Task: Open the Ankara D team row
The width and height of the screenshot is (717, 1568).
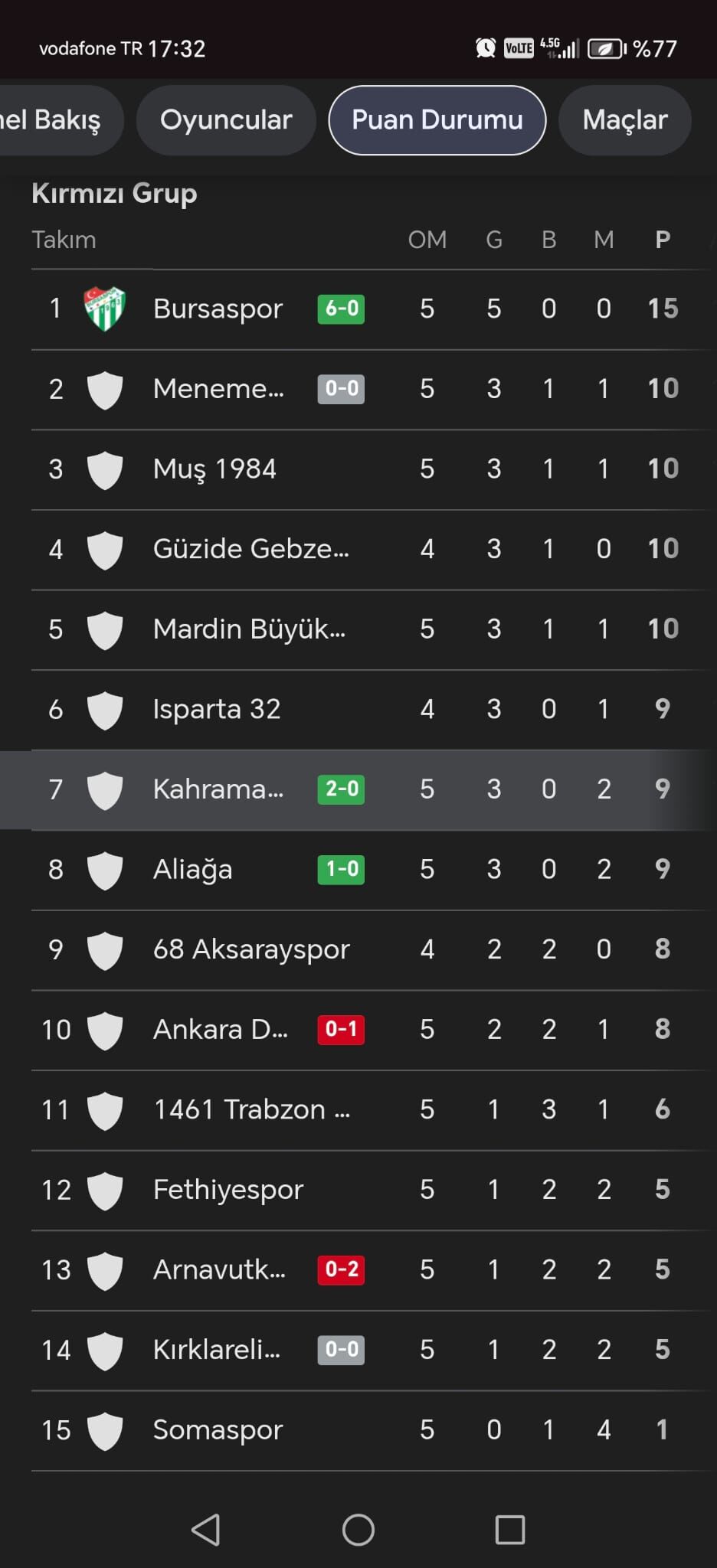Action: [x=221, y=1029]
